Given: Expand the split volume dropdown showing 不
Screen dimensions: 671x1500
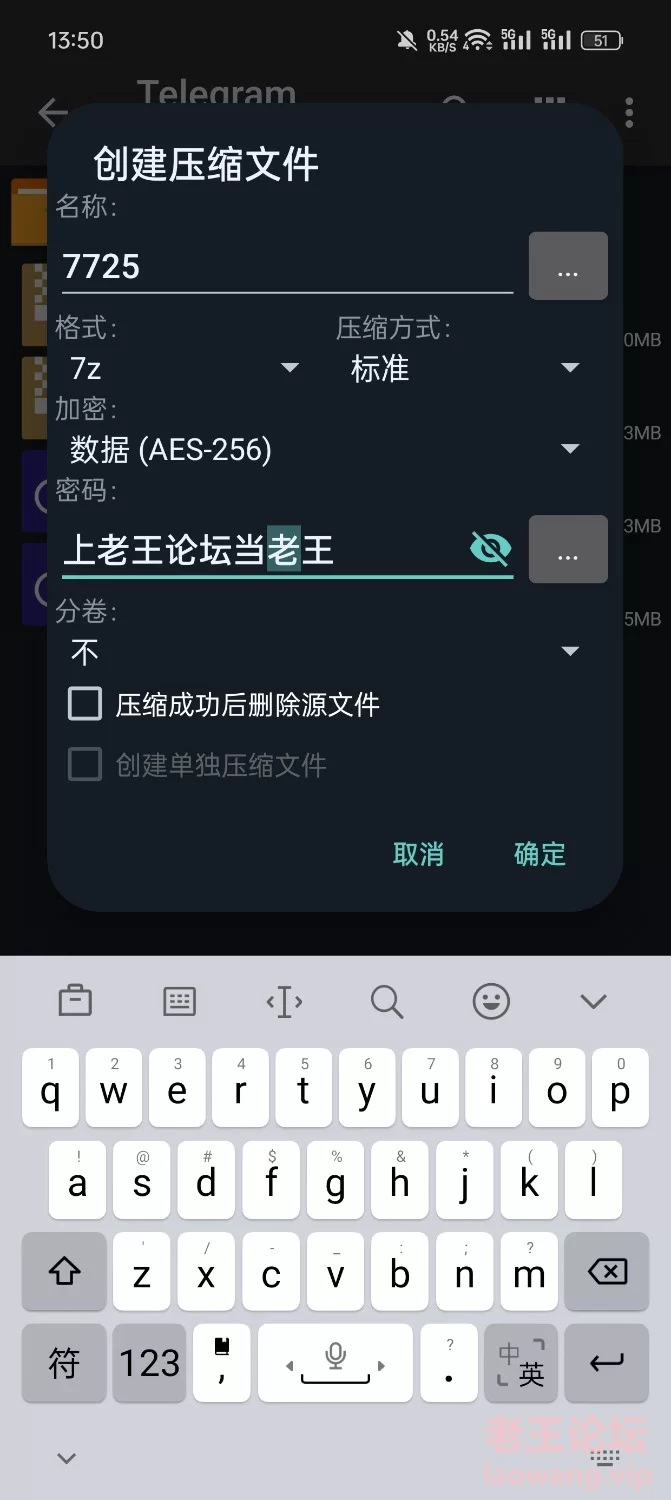Looking at the screenshot, I should pyautogui.click(x=324, y=652).
